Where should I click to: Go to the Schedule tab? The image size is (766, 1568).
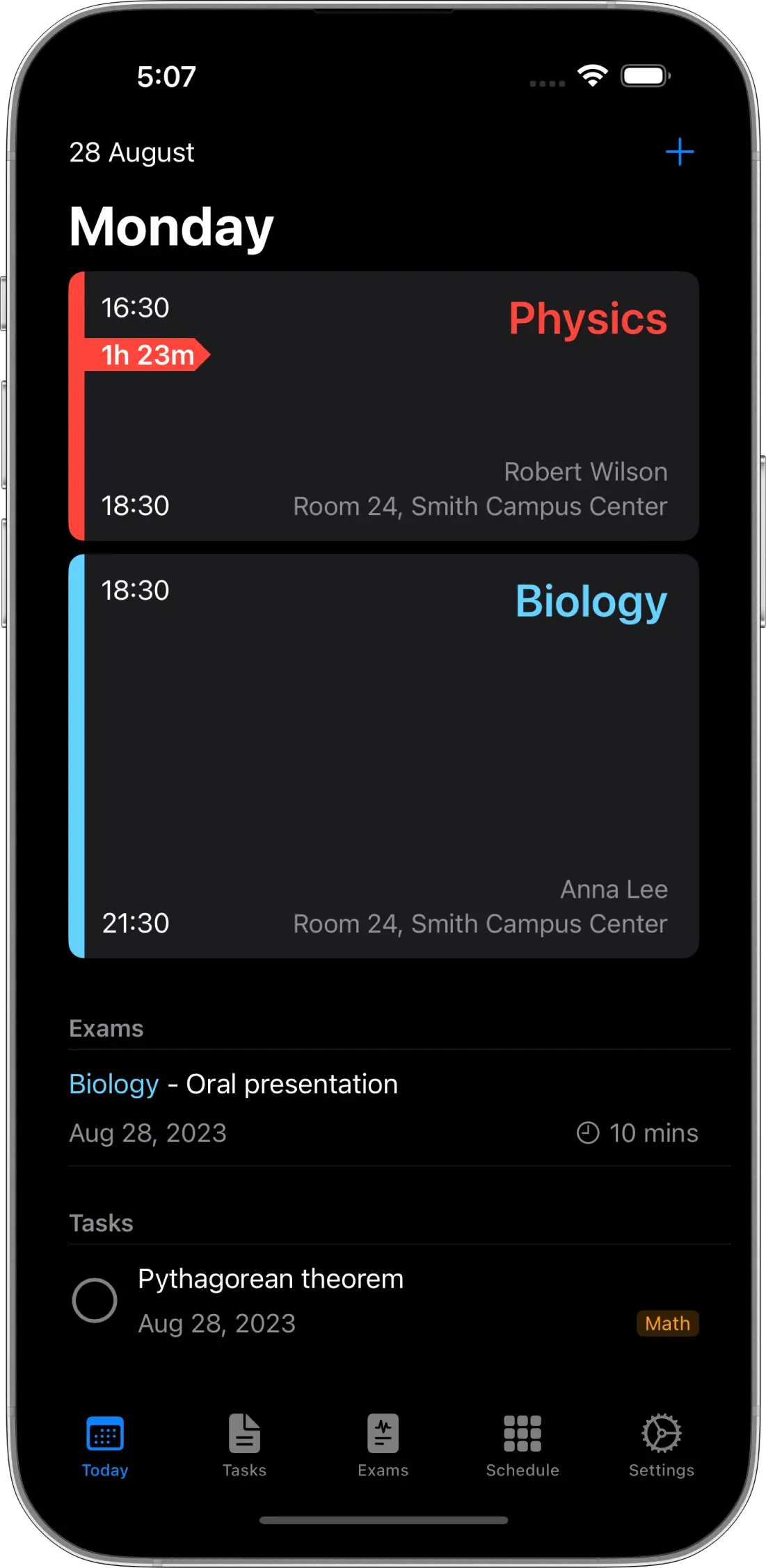pos(522,1445)
